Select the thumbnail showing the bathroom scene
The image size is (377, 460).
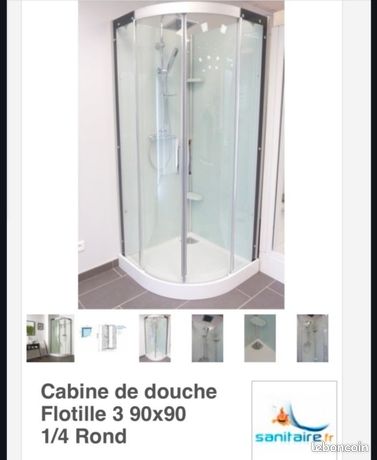tap(50, 338)
